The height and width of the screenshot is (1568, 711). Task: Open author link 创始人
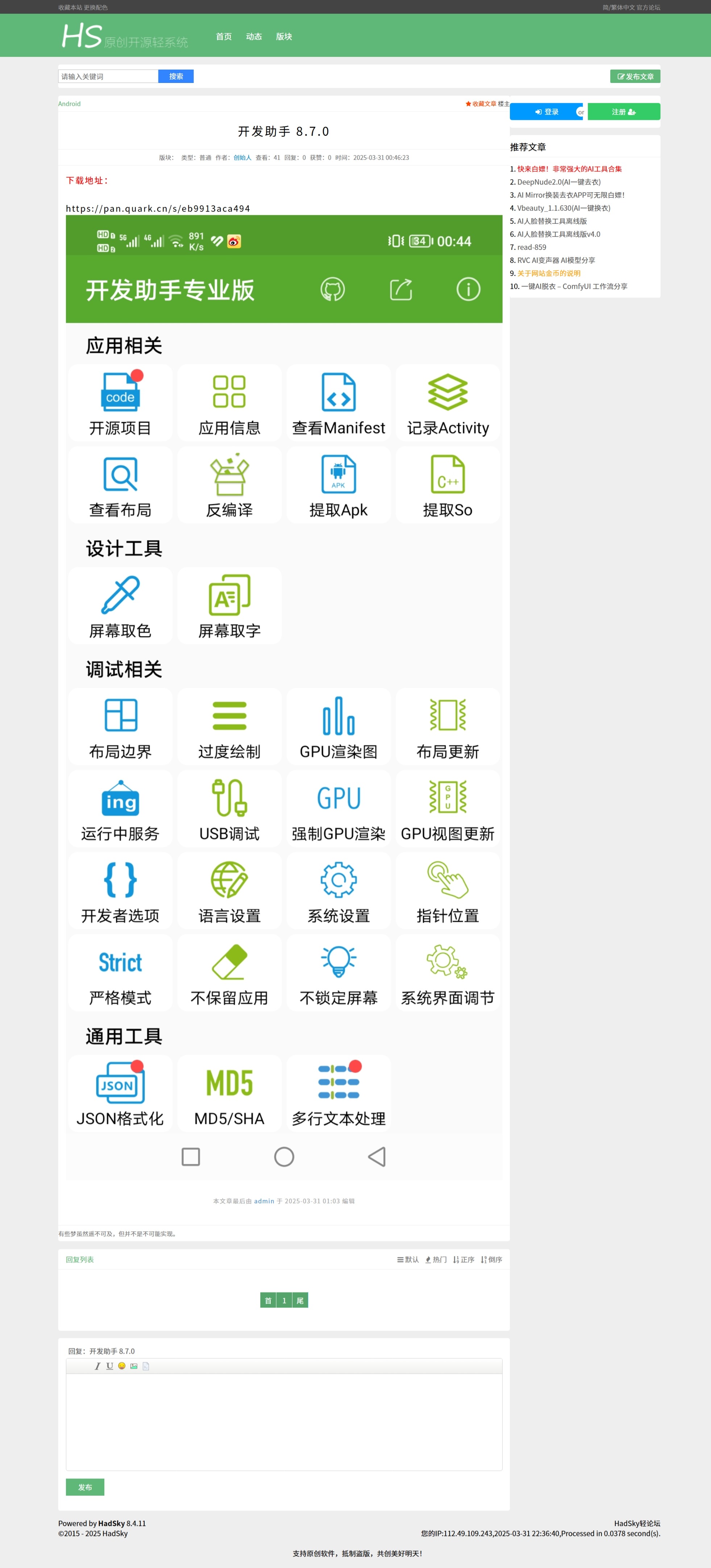242,158
